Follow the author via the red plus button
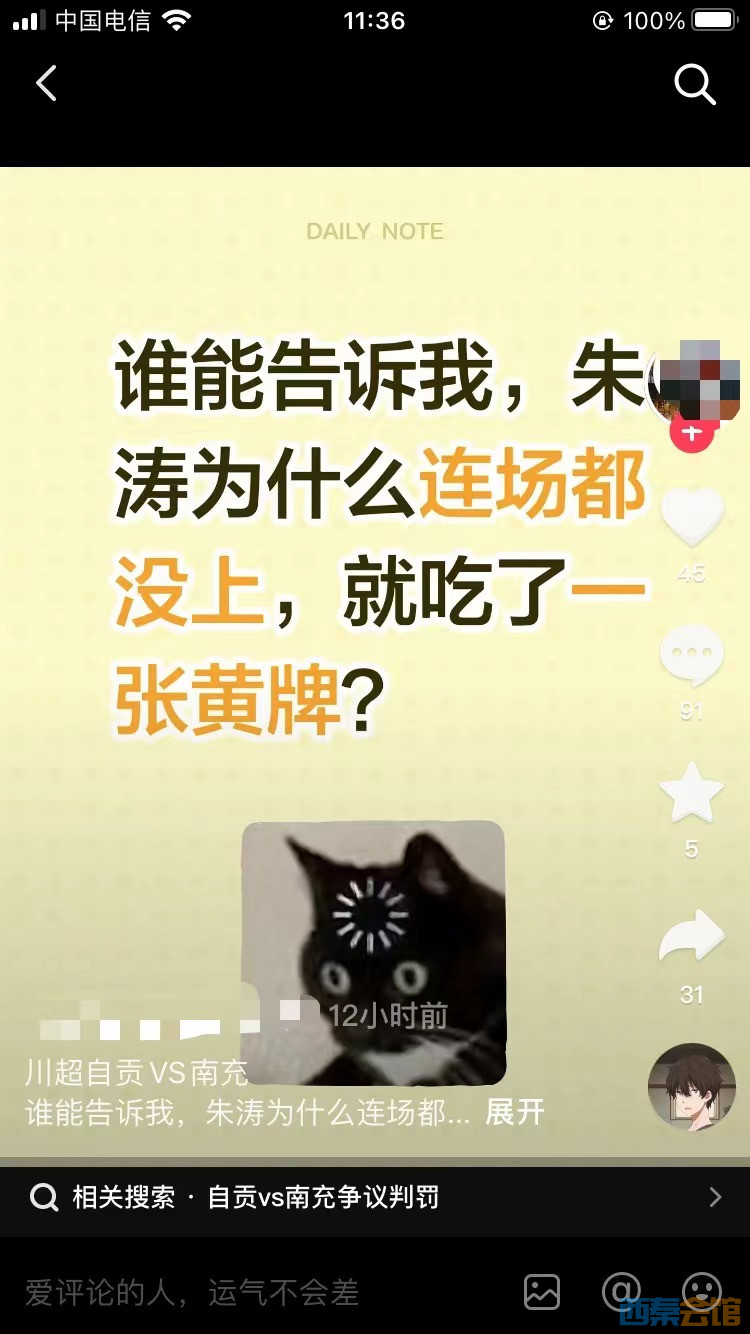 pos(691,434)
